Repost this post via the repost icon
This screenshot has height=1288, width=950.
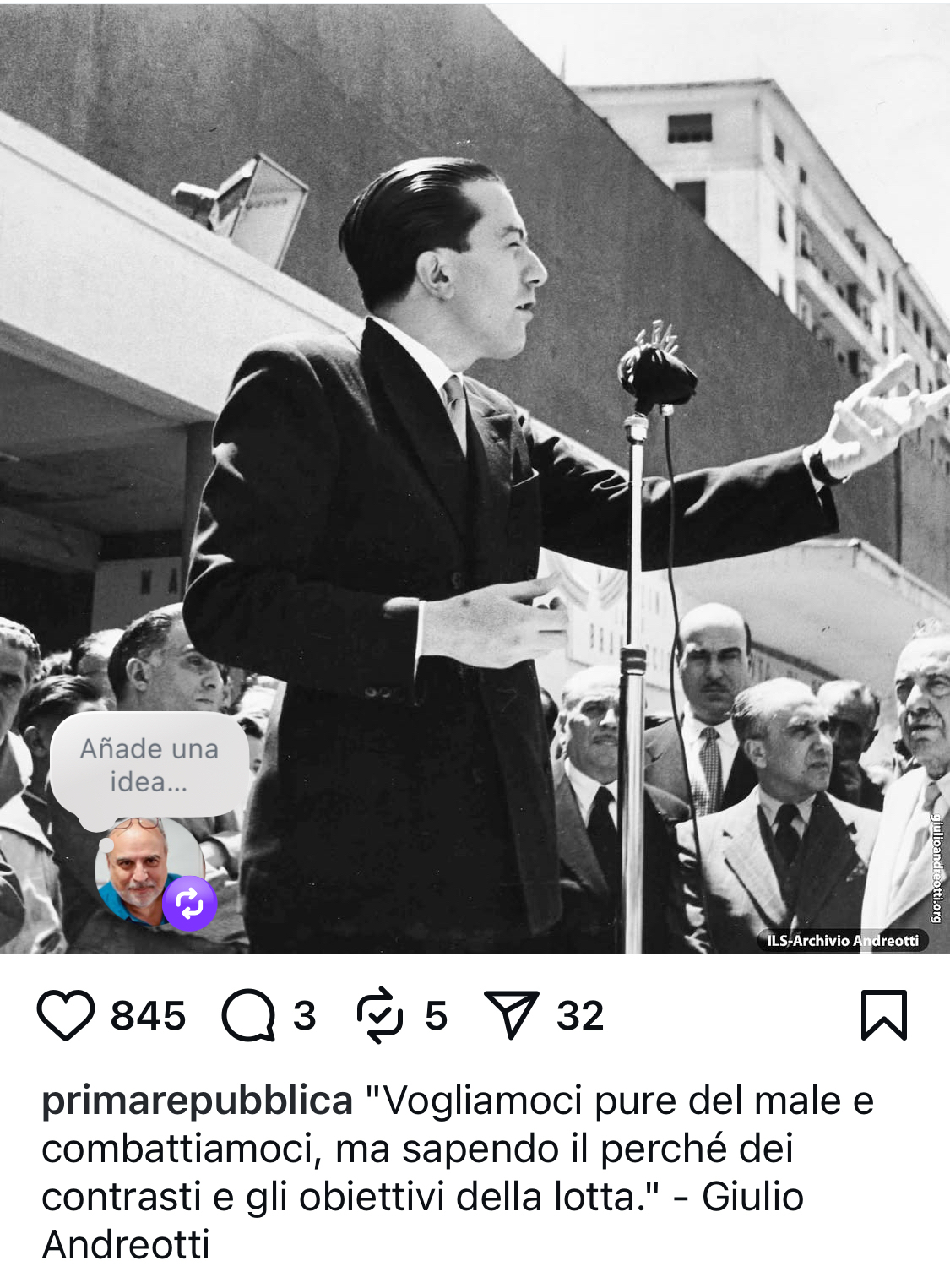point(380,1015)
